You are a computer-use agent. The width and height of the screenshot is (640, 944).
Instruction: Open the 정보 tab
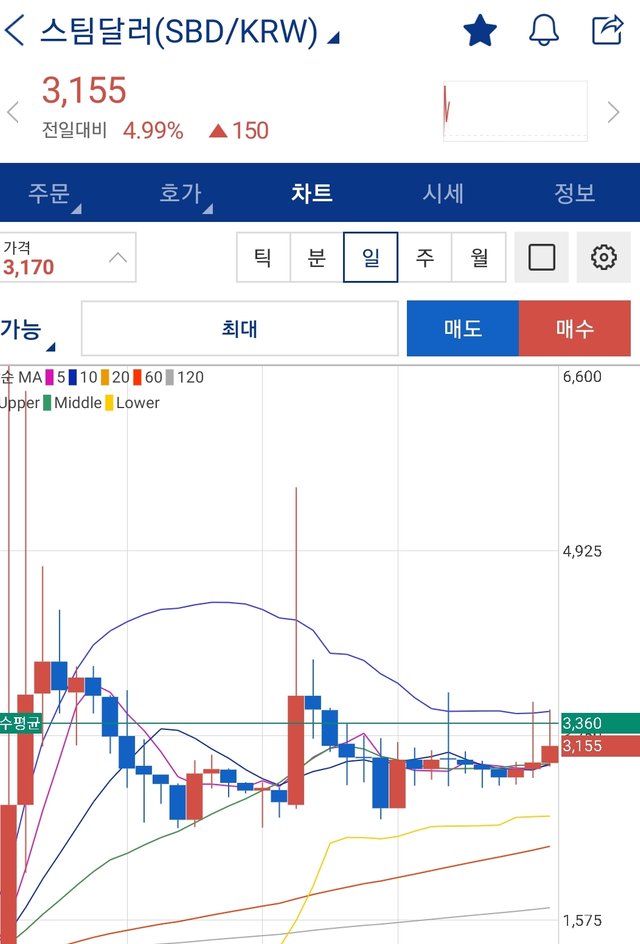(574, 193)
